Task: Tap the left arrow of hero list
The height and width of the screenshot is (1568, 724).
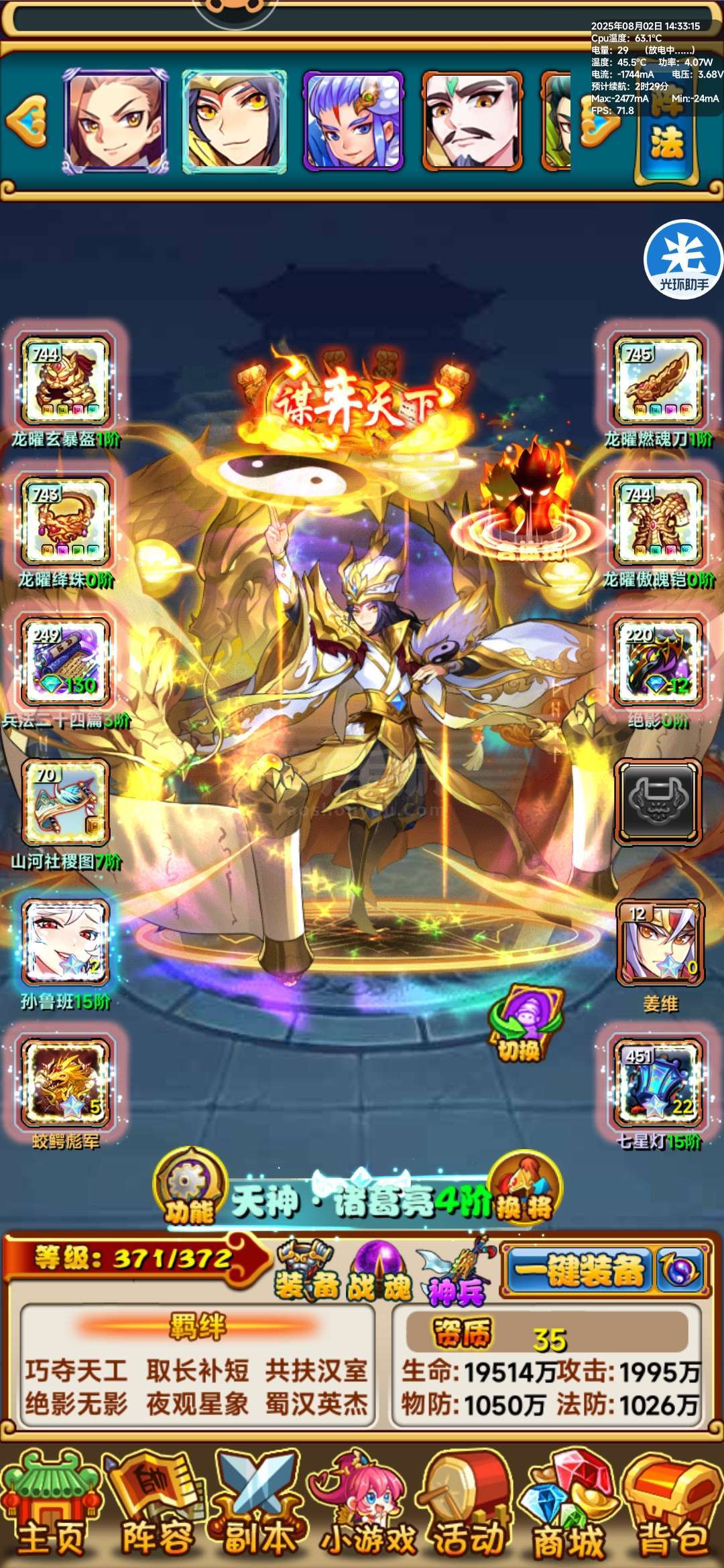Action: 27,121
